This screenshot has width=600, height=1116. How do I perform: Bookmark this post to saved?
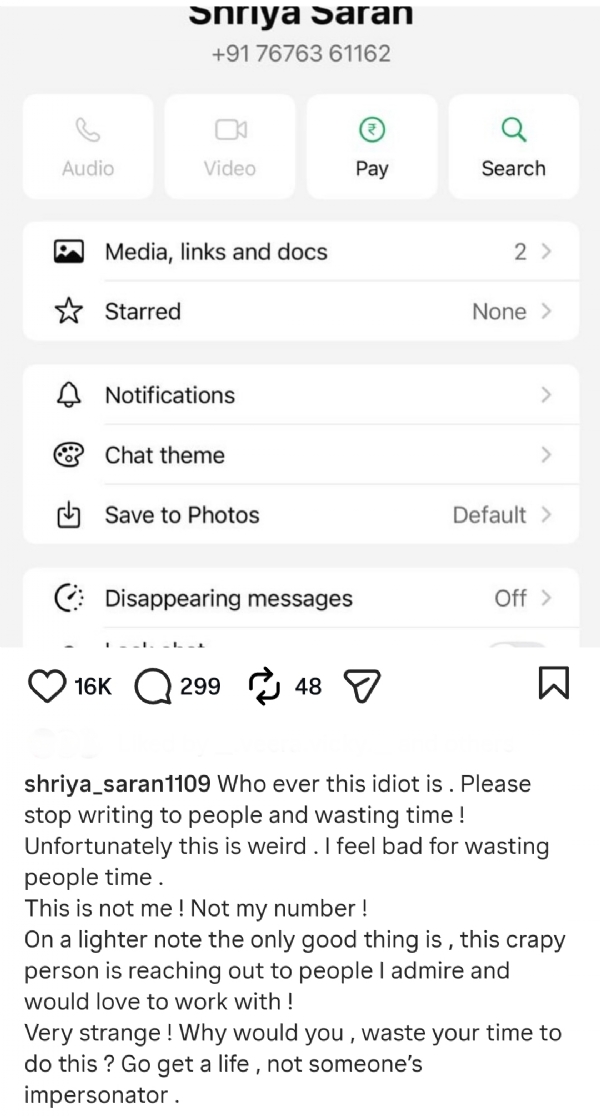click(553, 684)
